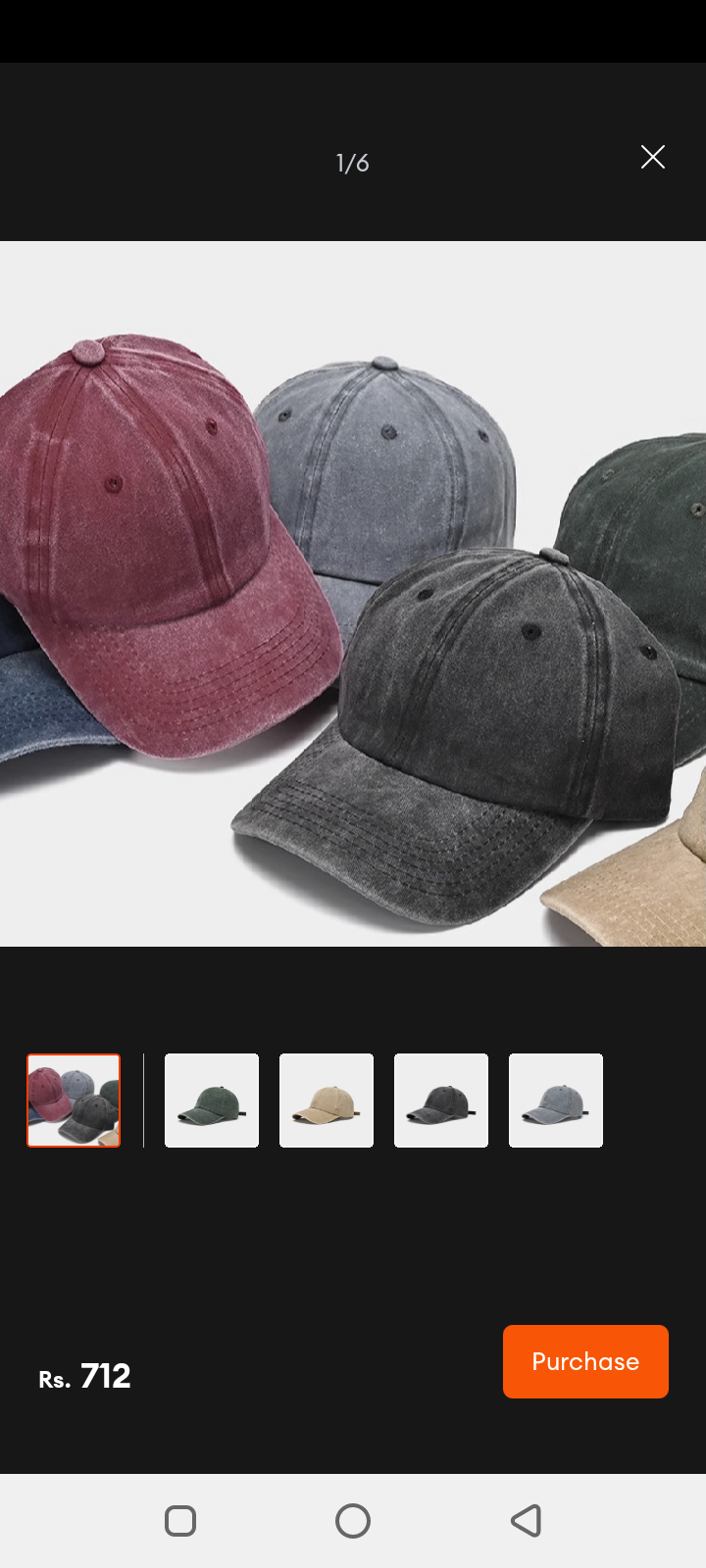View the grey-blue cap thumbnail
The width and height of the screenshot is (706, 1568).
point(556,1101)
